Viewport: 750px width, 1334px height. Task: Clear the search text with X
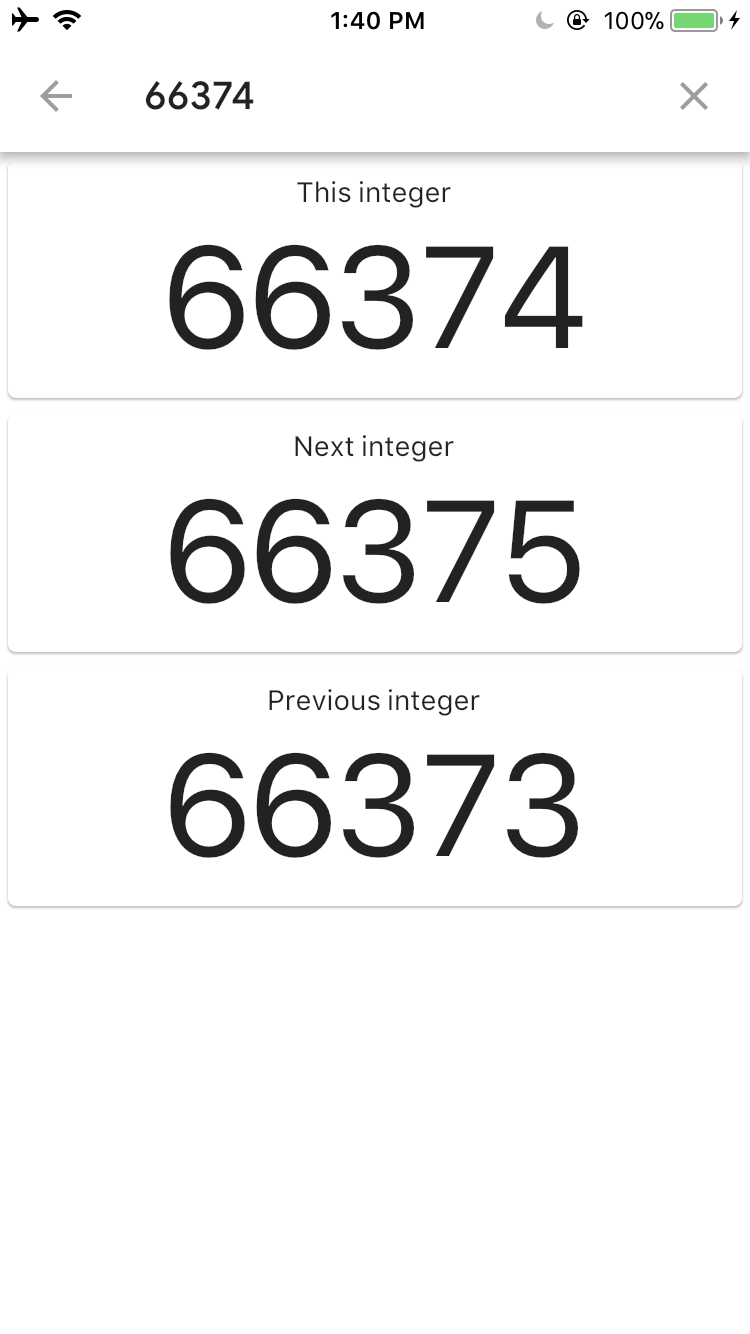693,96
